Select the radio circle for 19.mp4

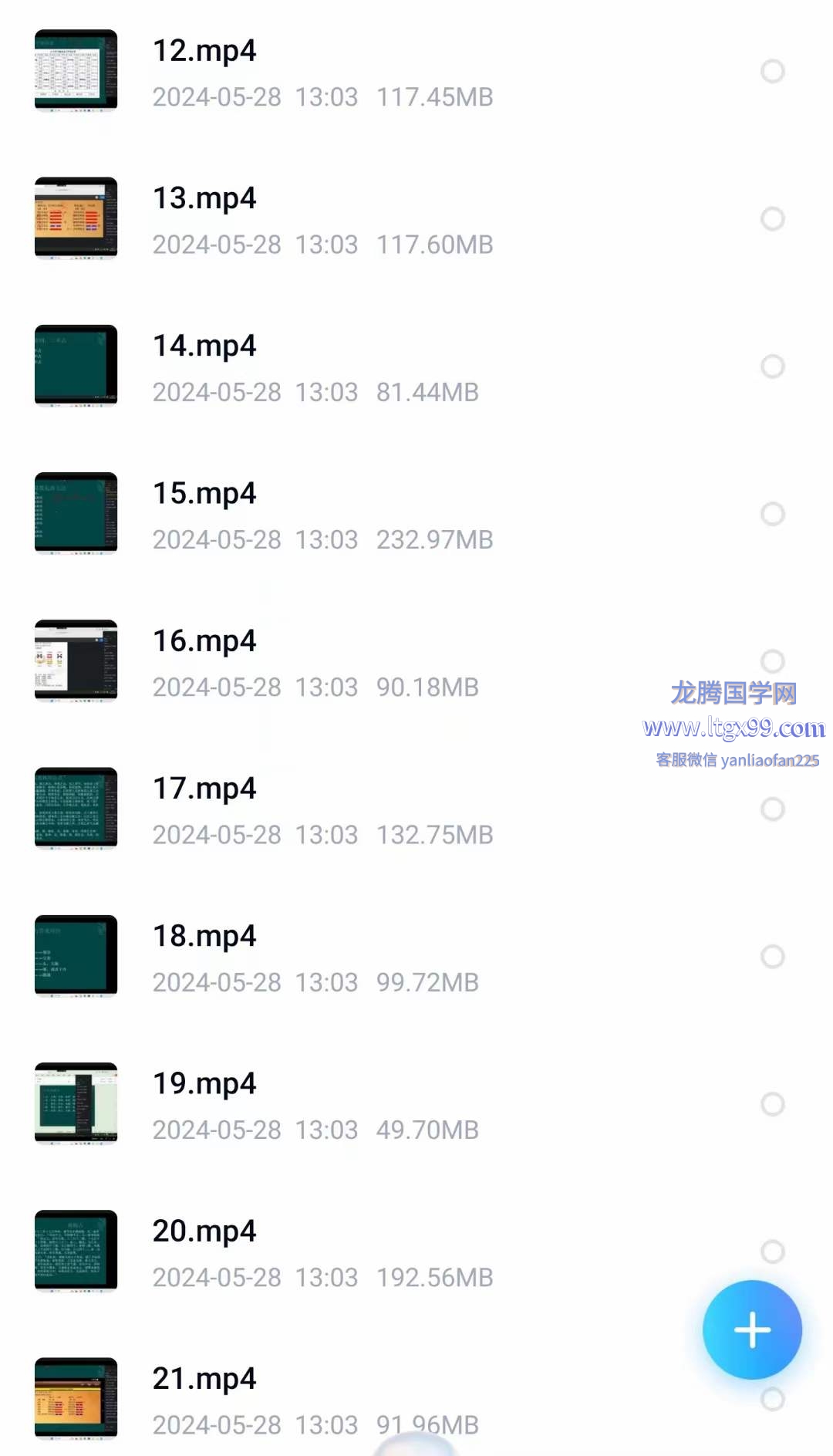(772, 1104)
